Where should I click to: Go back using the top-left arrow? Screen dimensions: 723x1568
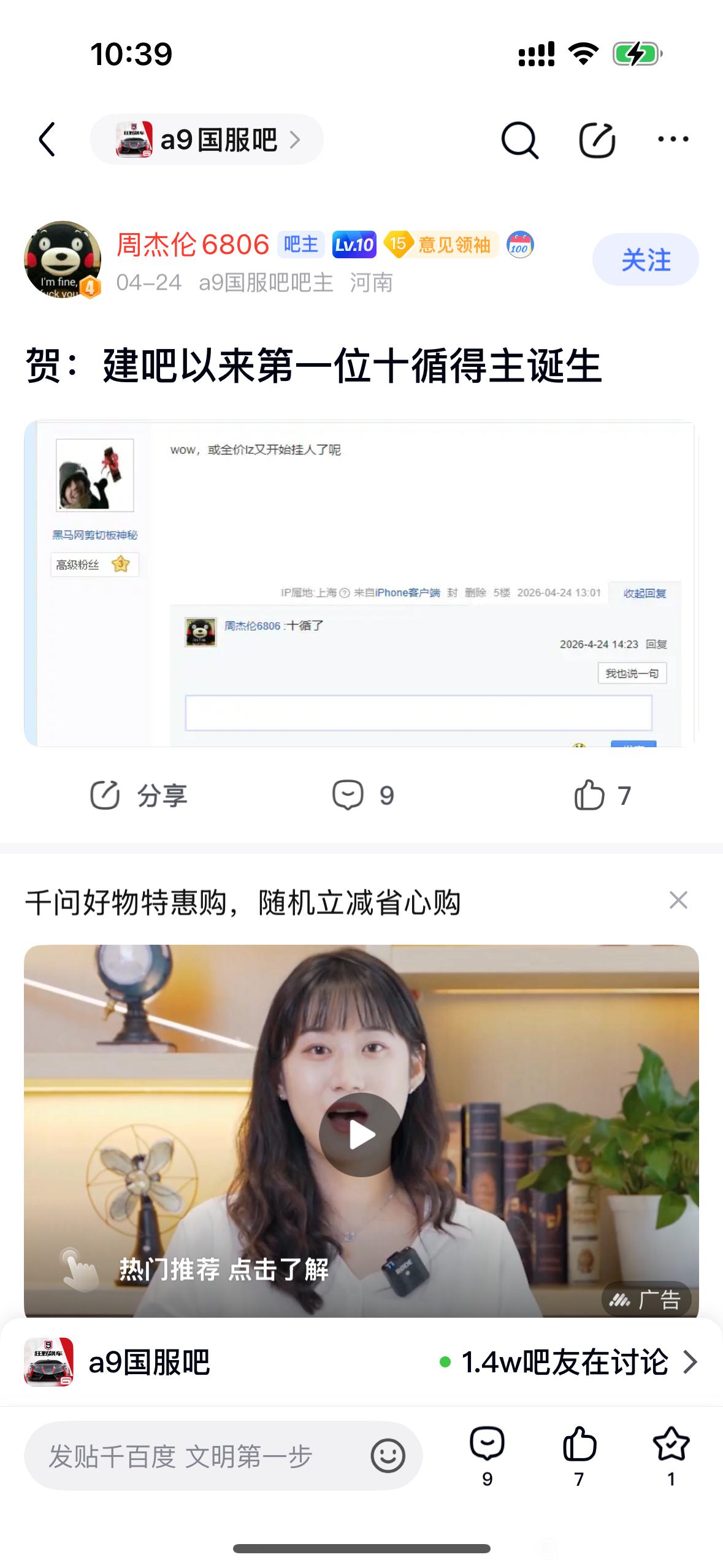click(47, 139)
